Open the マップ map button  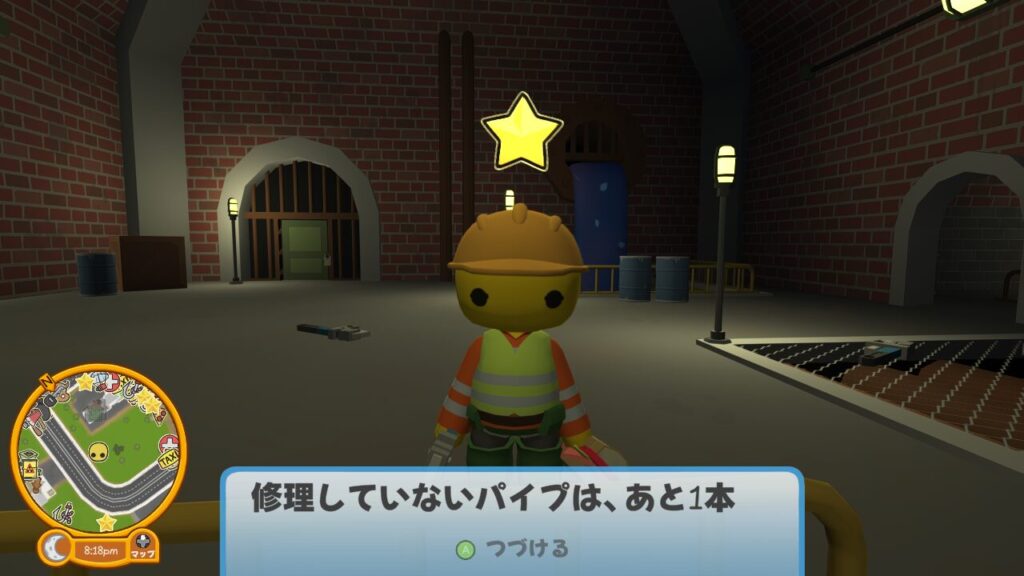pos(143,545)
